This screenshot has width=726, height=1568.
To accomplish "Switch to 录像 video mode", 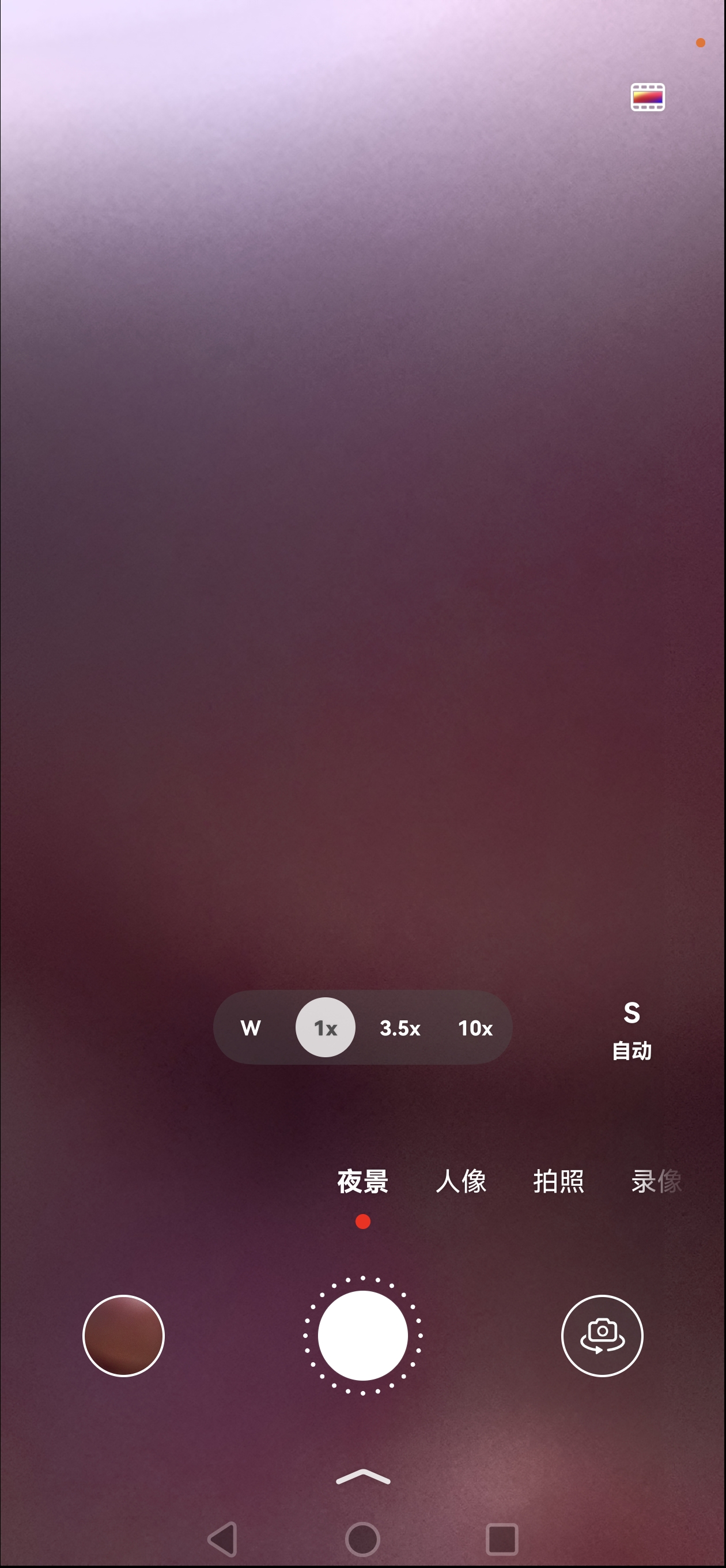I will [655, 1182].
